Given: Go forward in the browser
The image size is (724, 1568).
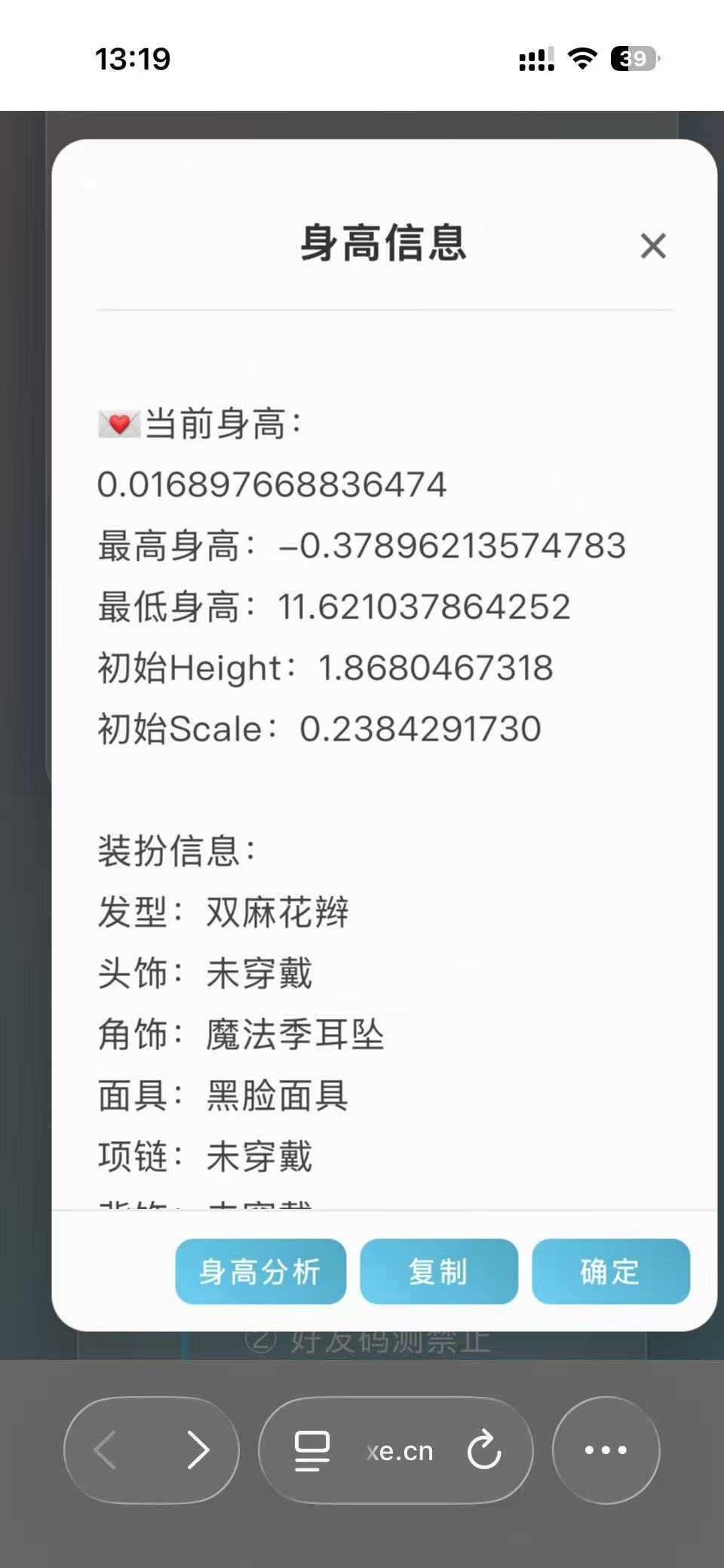Looking at the screenshot, I should tap(198, 1450).
